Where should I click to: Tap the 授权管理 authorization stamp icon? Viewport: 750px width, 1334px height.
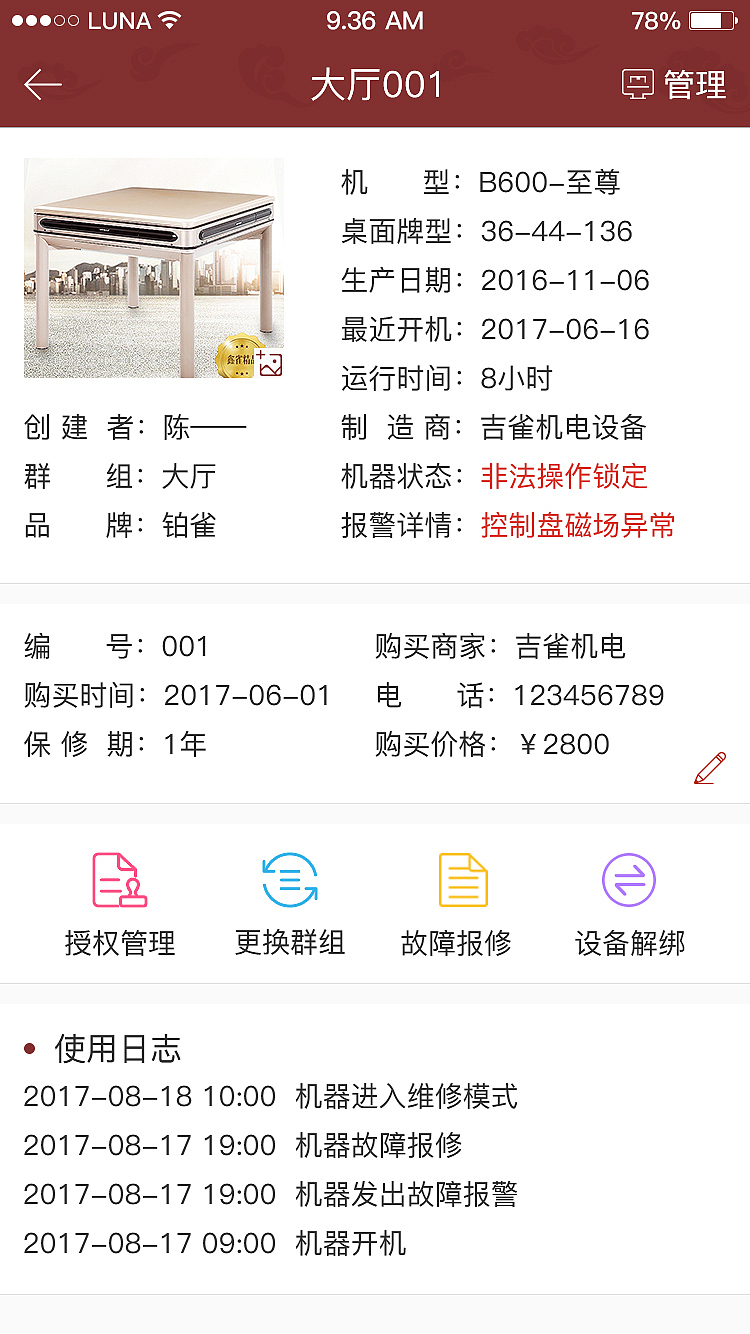pyautogui.click(x=119, y=881)
